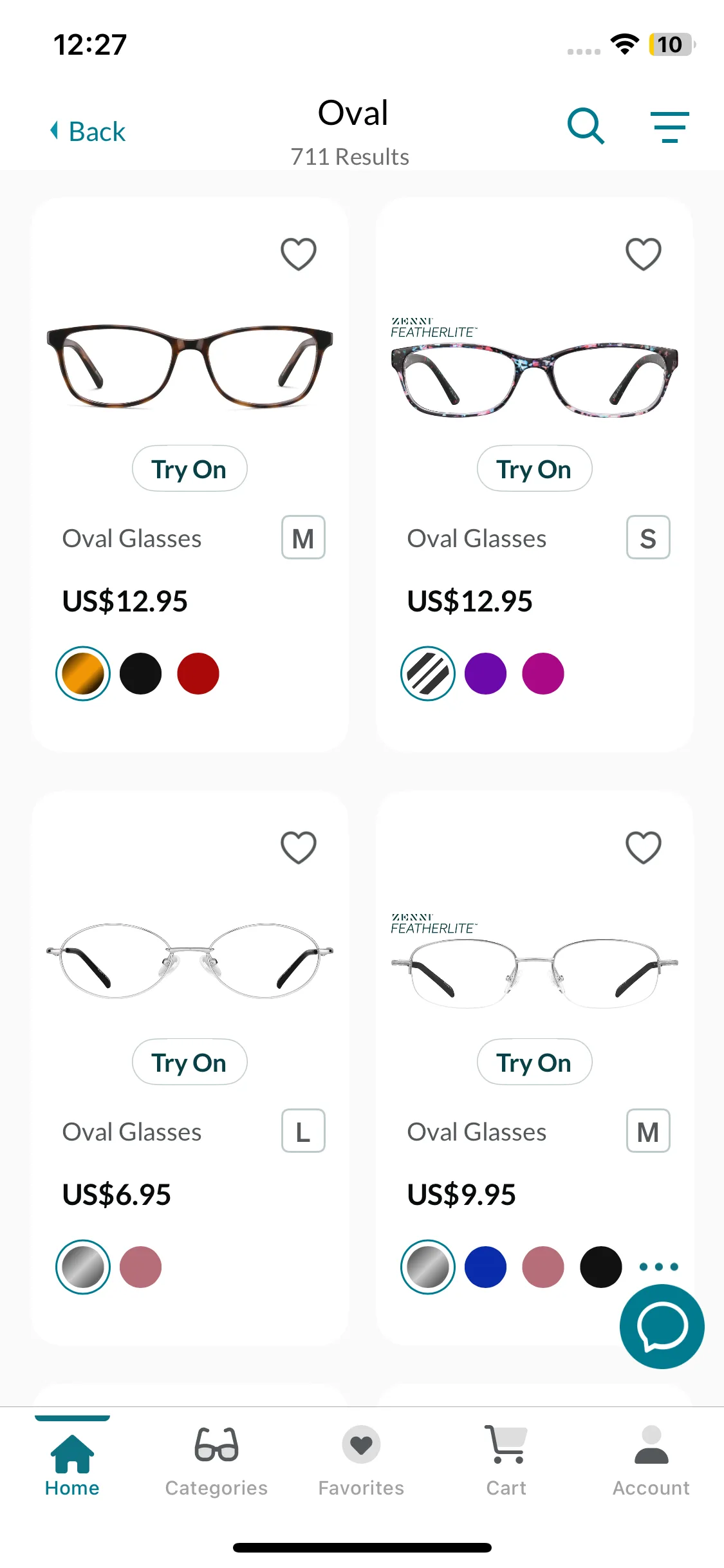This screenshot has width=724, height=1568.
Task: Choose the purple color for floral Featherlite glasses
Action: [485, 674]
